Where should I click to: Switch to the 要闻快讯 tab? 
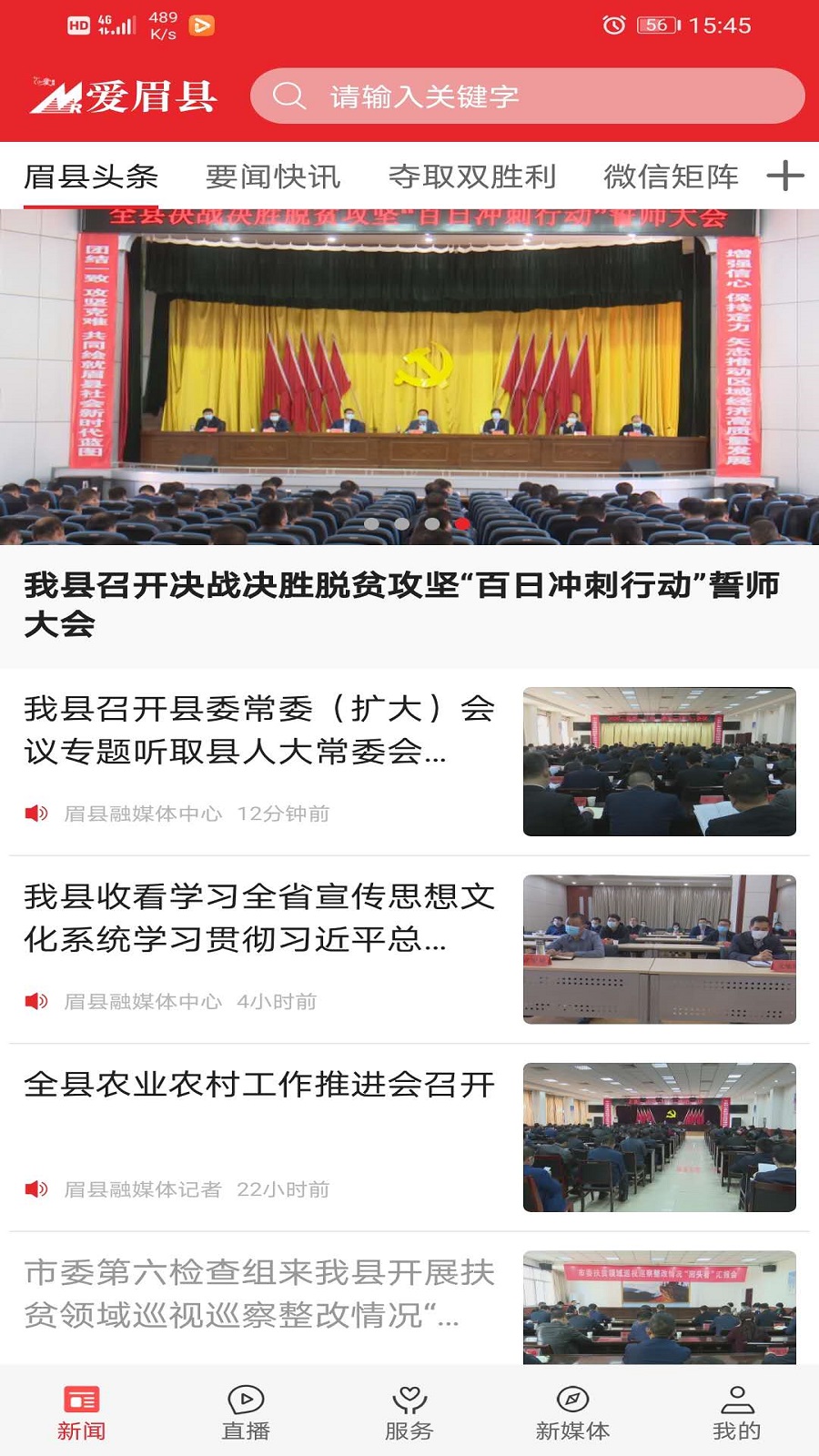[272, 175]
